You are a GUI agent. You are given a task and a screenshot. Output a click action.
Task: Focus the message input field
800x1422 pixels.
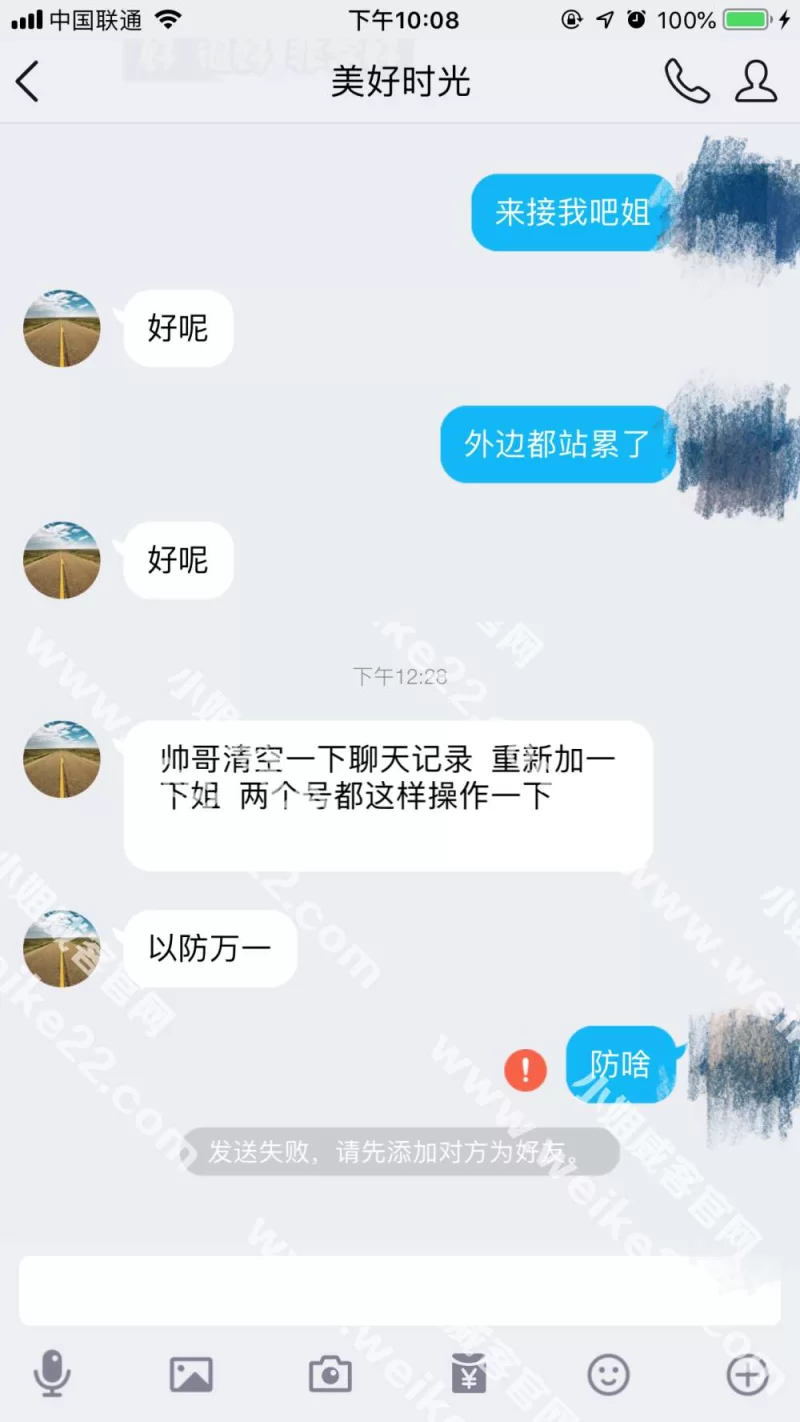400,1291
